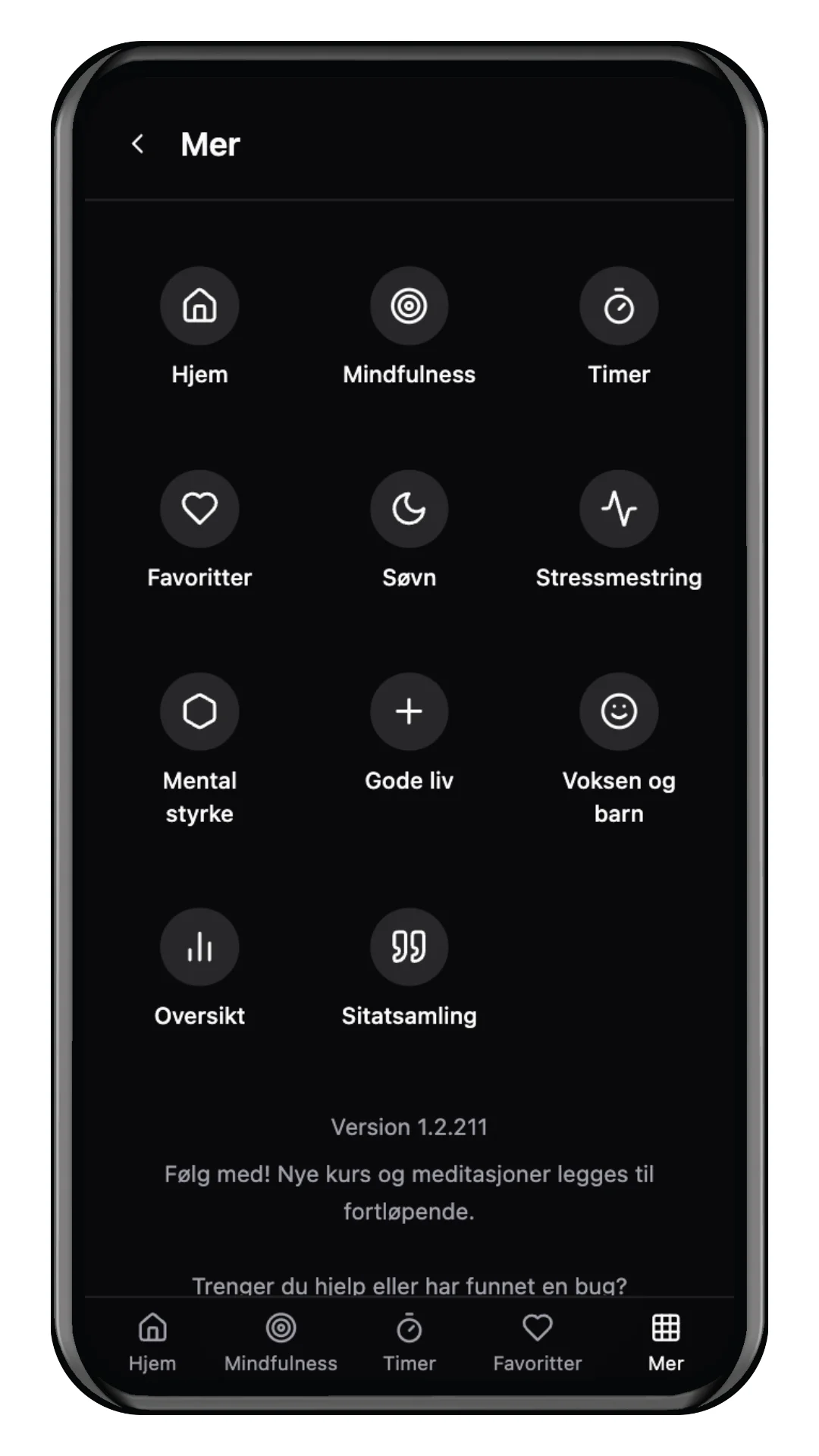Switch to the Hjem bottom tab
Screen dimensions: 819x1456
[152, 1343]
